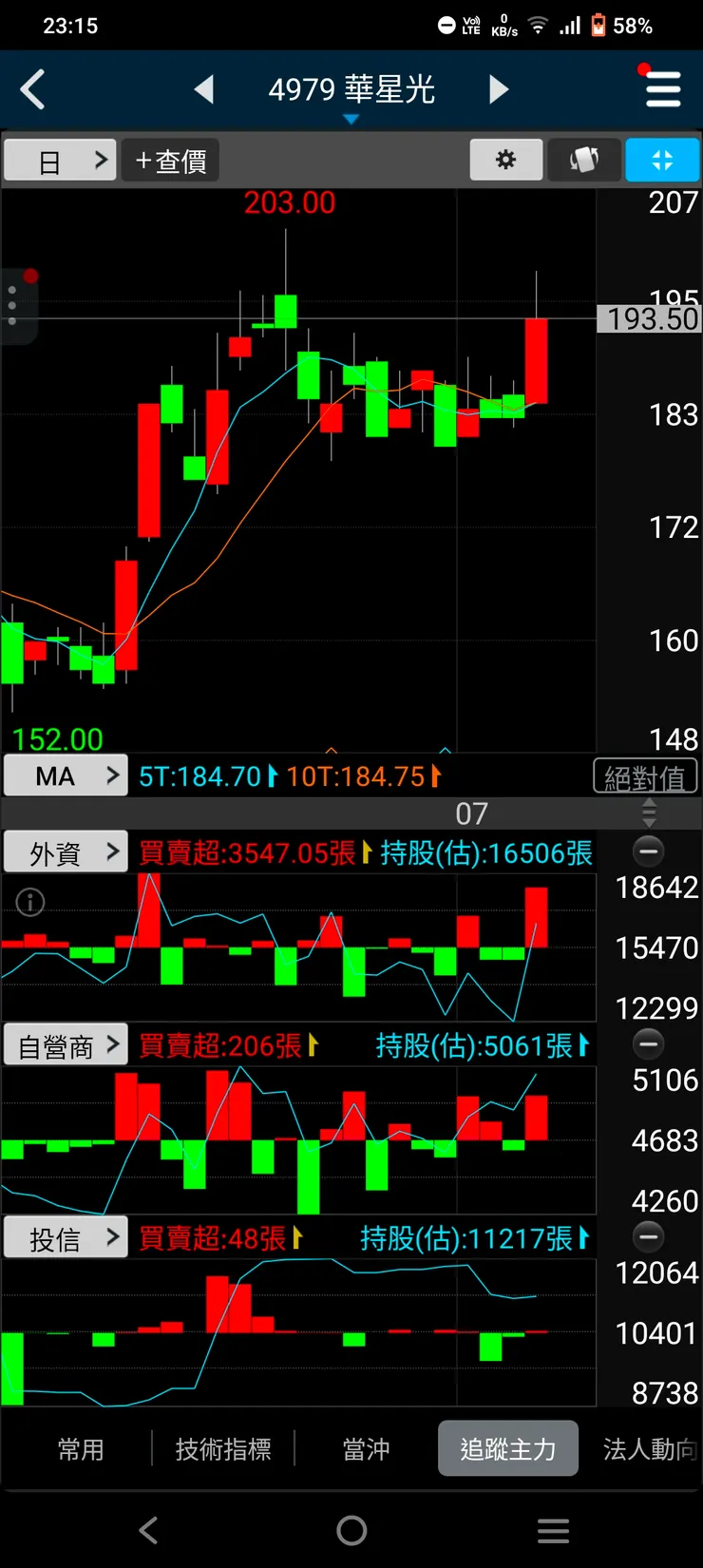This screenshot has height=1568, width=703.
Task: Switch to the 技術指標 tab
Action: pos(223,1449)
